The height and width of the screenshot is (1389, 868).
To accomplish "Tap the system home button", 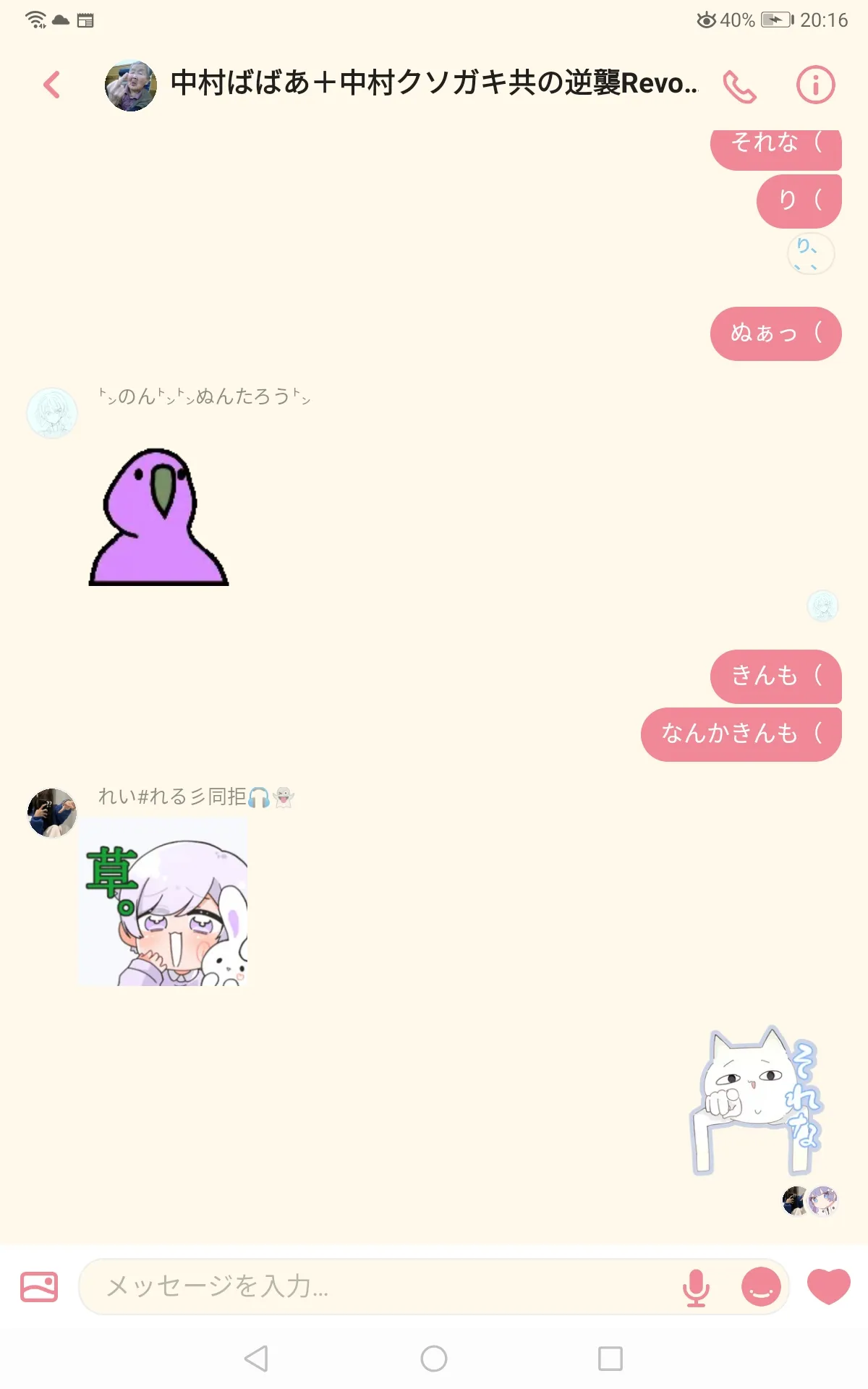I will click(434, 1359).
